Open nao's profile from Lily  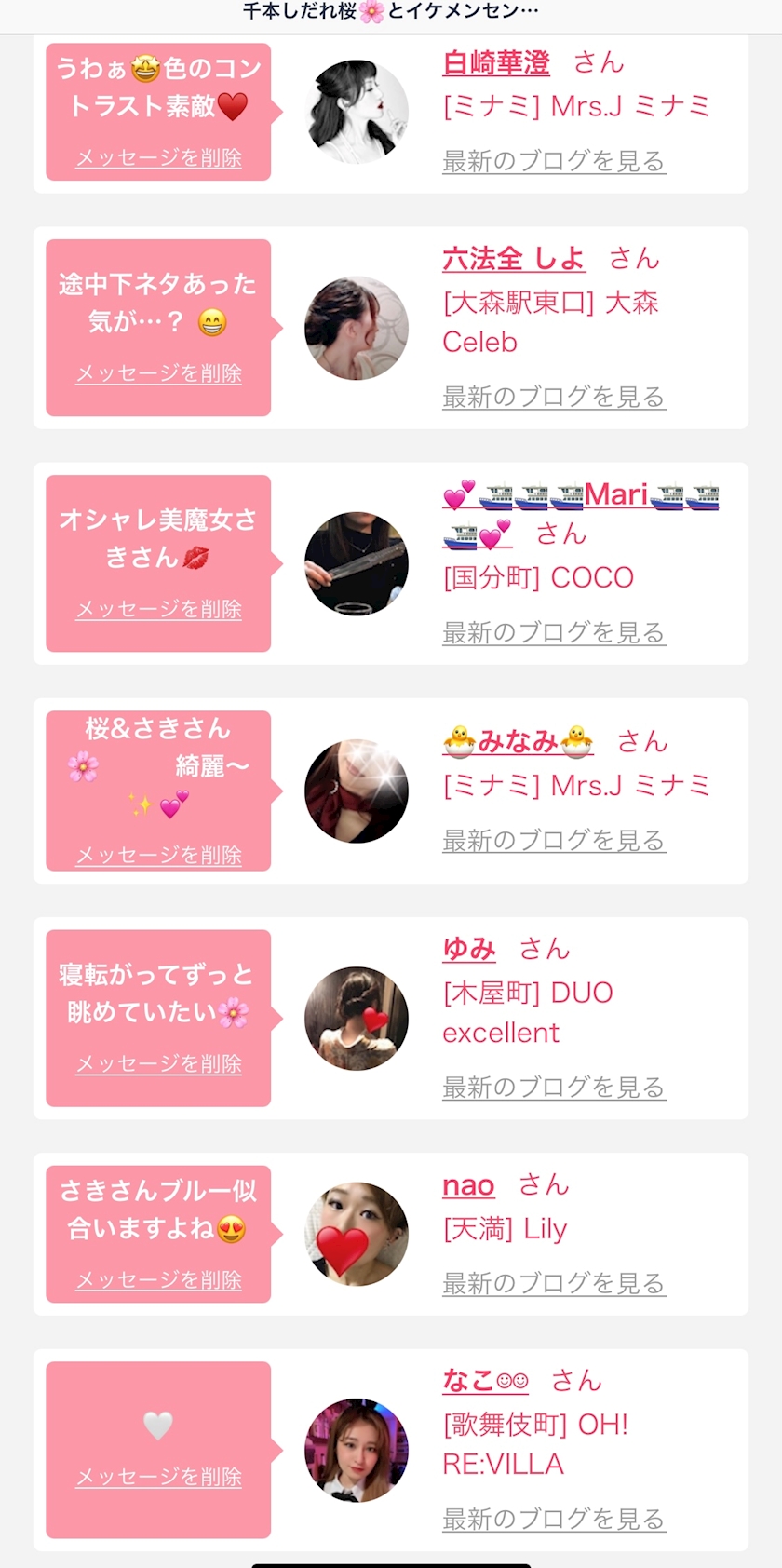click(x=468, y=1184)
